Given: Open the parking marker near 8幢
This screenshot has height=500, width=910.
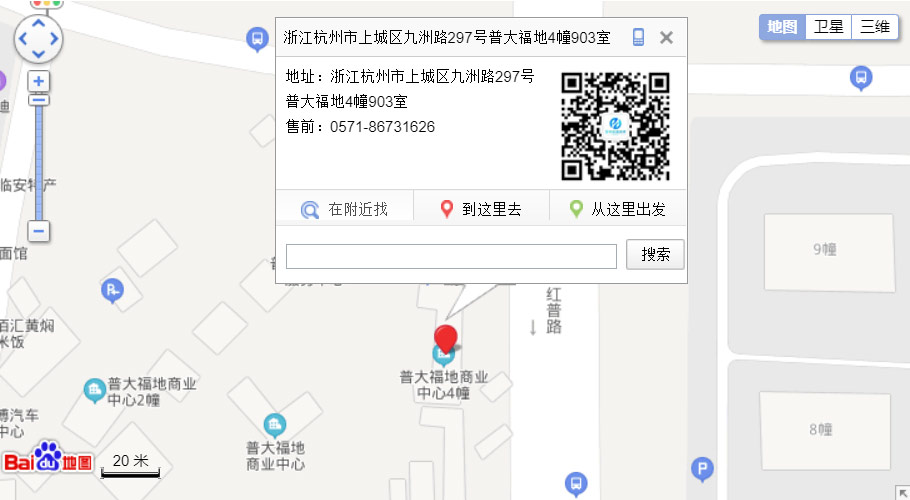Looking at the screenshot, I should [x=703, y=468].
